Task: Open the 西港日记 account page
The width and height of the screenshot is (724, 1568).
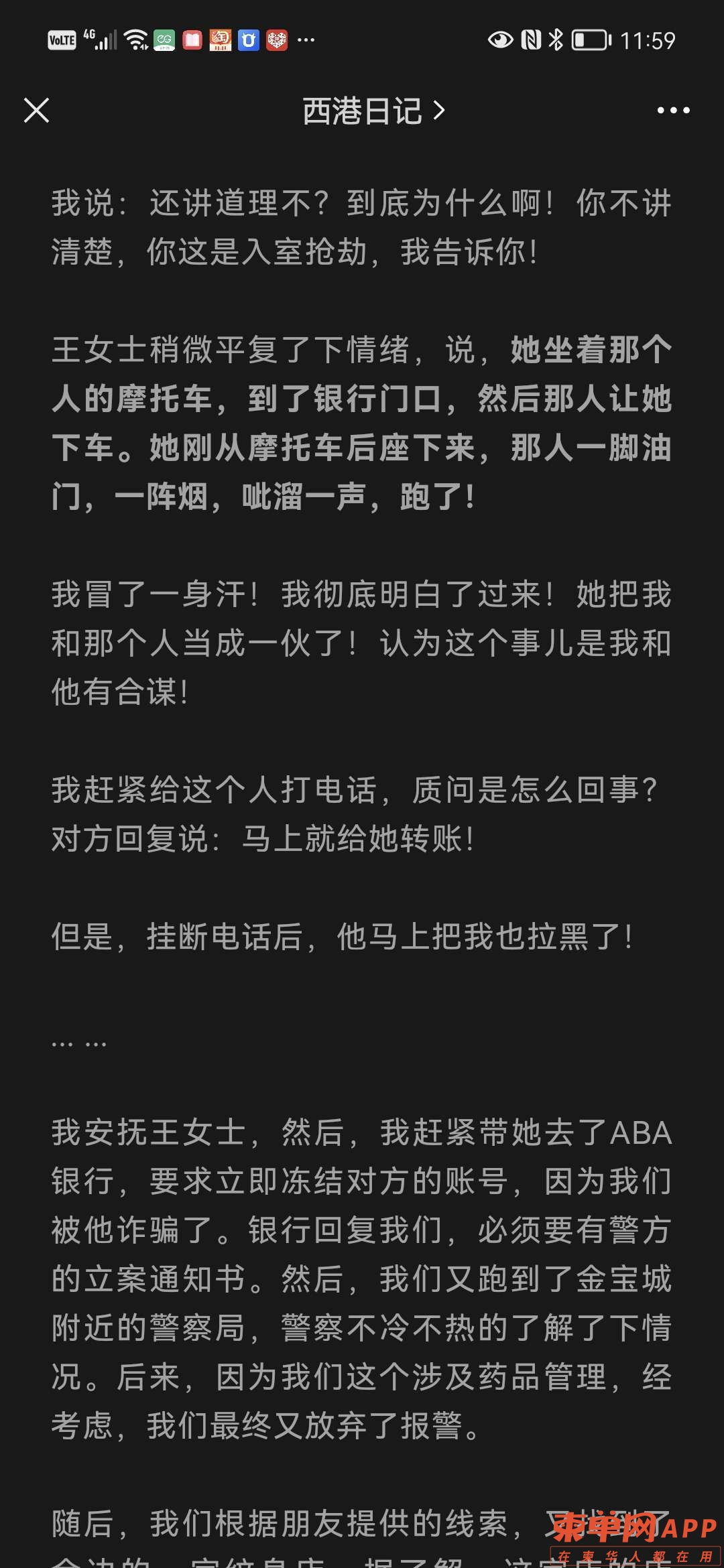Action: click(x=373, y=111)
